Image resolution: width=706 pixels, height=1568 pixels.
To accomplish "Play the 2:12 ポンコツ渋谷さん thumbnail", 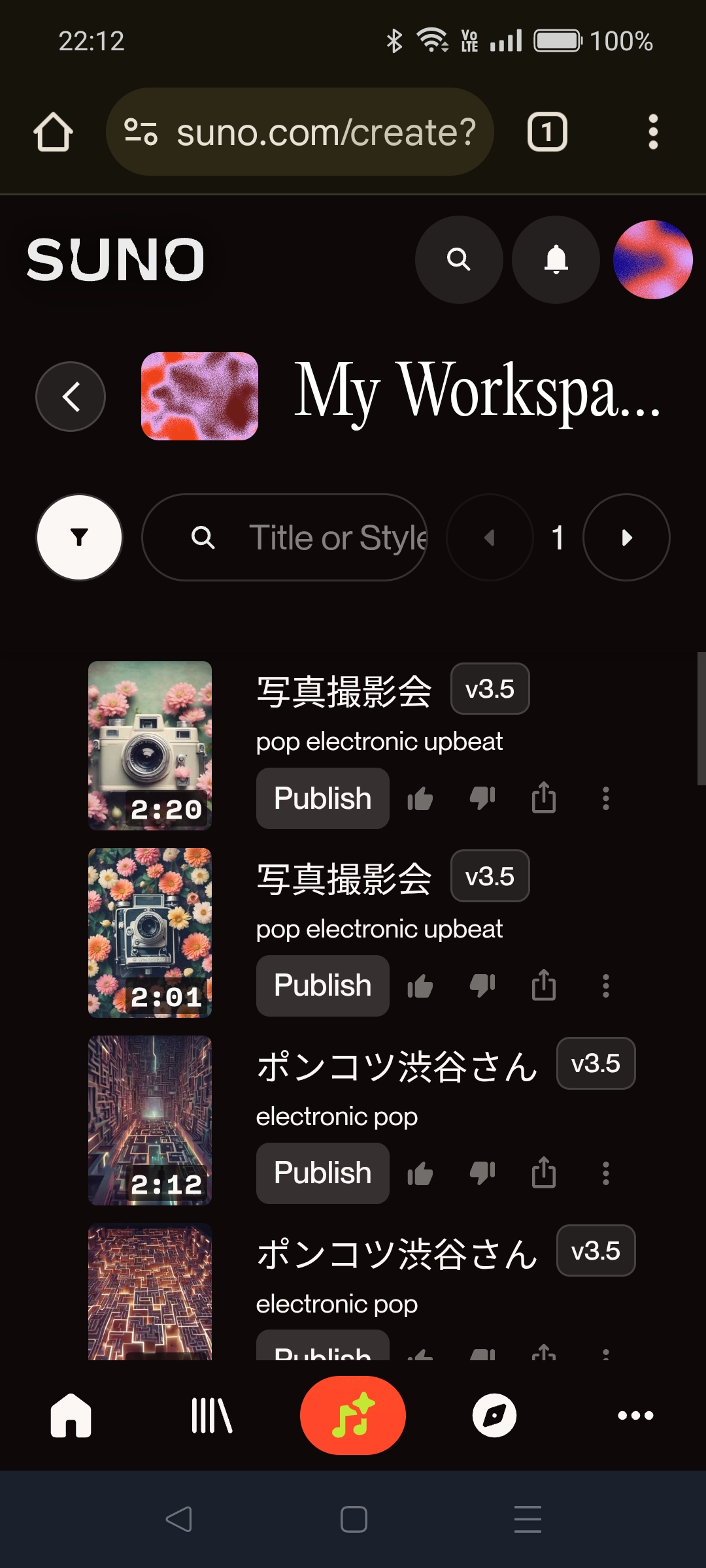I will (150, 1120).
